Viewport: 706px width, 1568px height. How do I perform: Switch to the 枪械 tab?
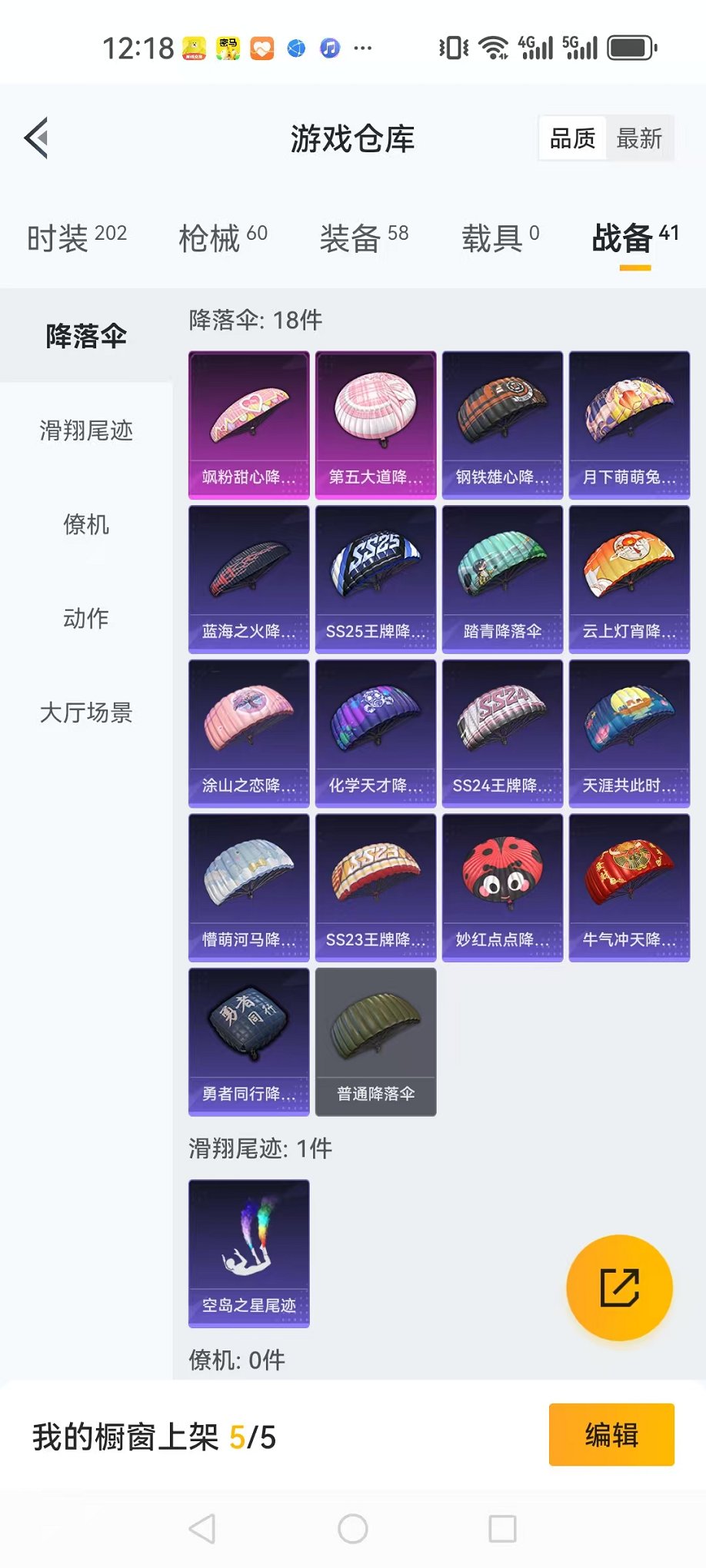click(x=222, y=238)
